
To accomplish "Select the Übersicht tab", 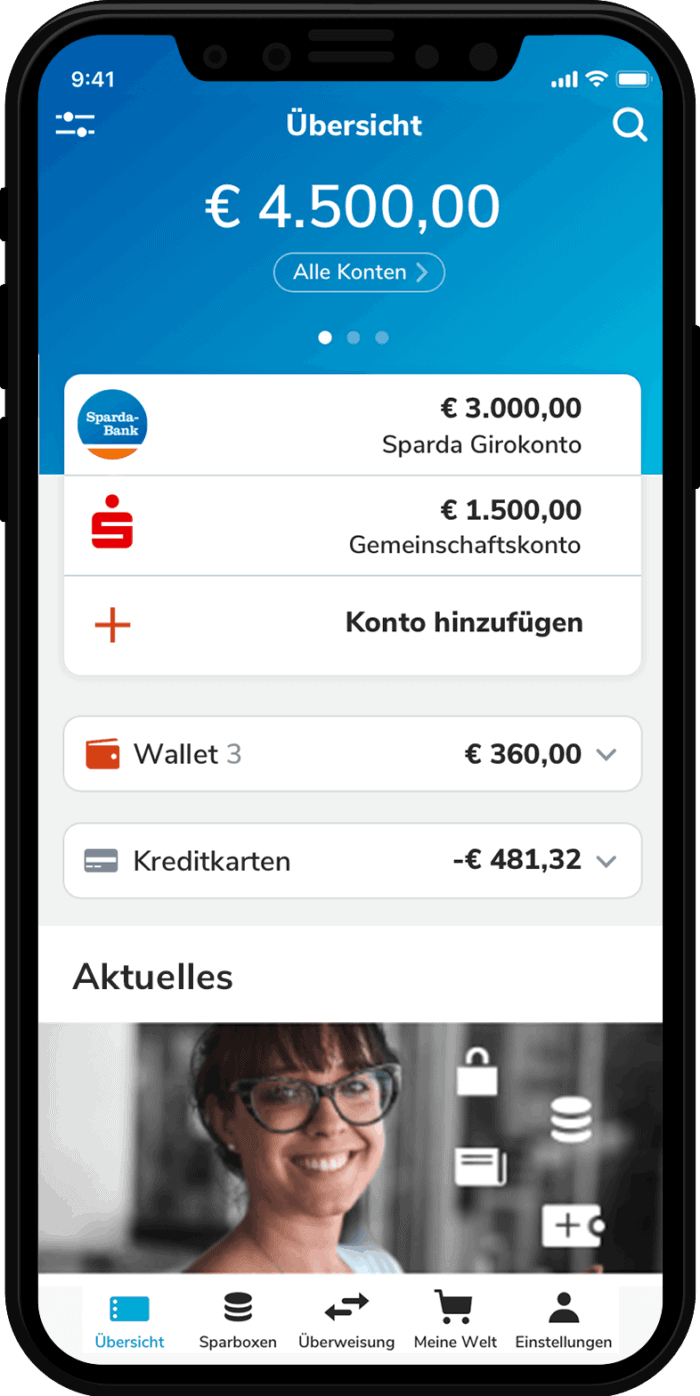I will 129,1320.
